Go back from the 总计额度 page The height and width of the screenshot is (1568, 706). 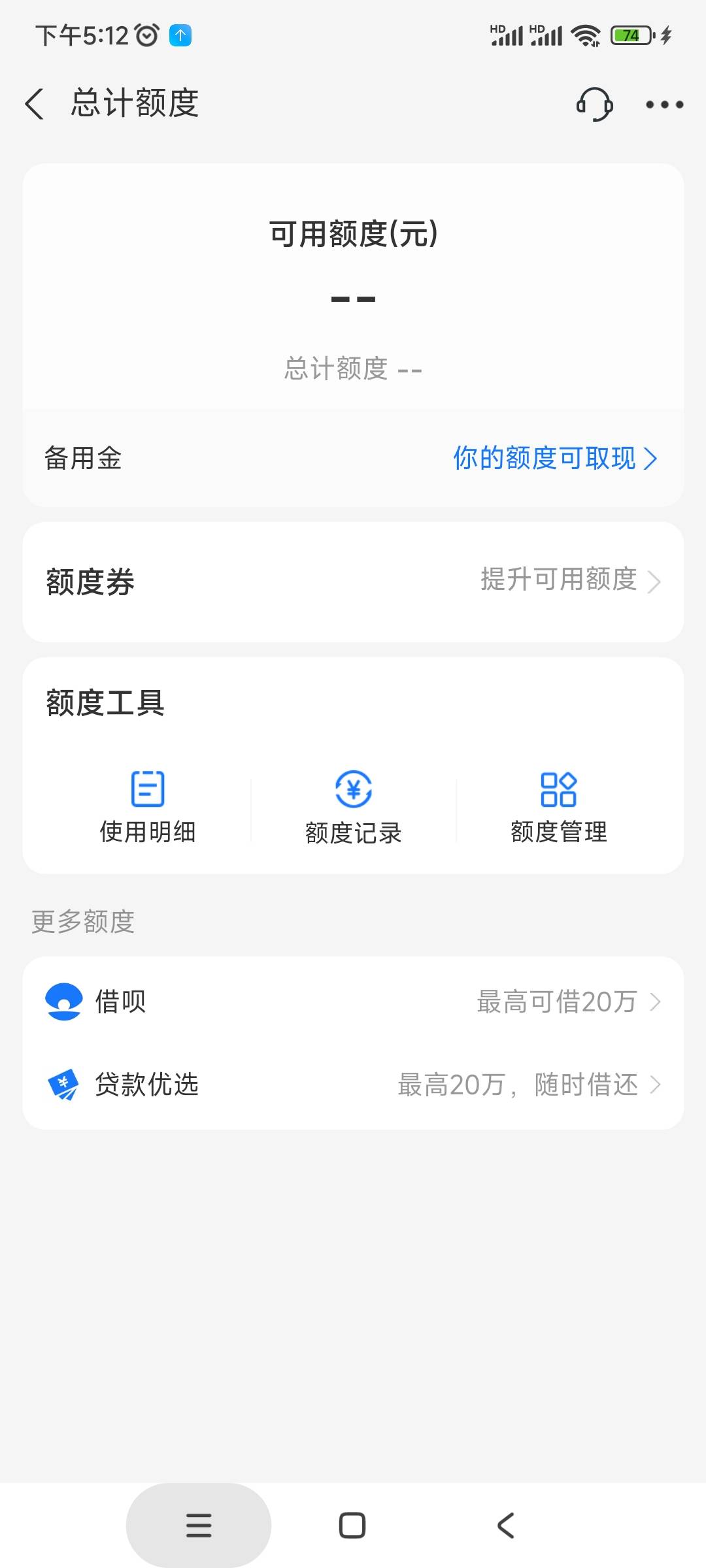[35, 104]
